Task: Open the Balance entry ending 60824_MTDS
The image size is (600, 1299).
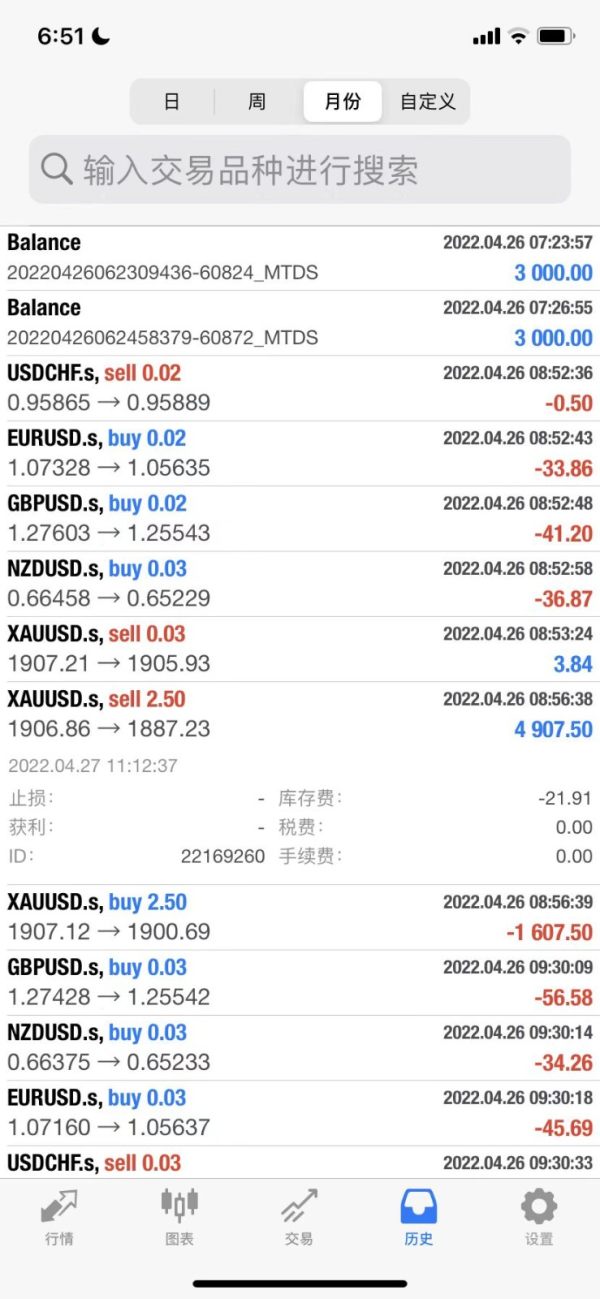Action: (x=300, y=258)
